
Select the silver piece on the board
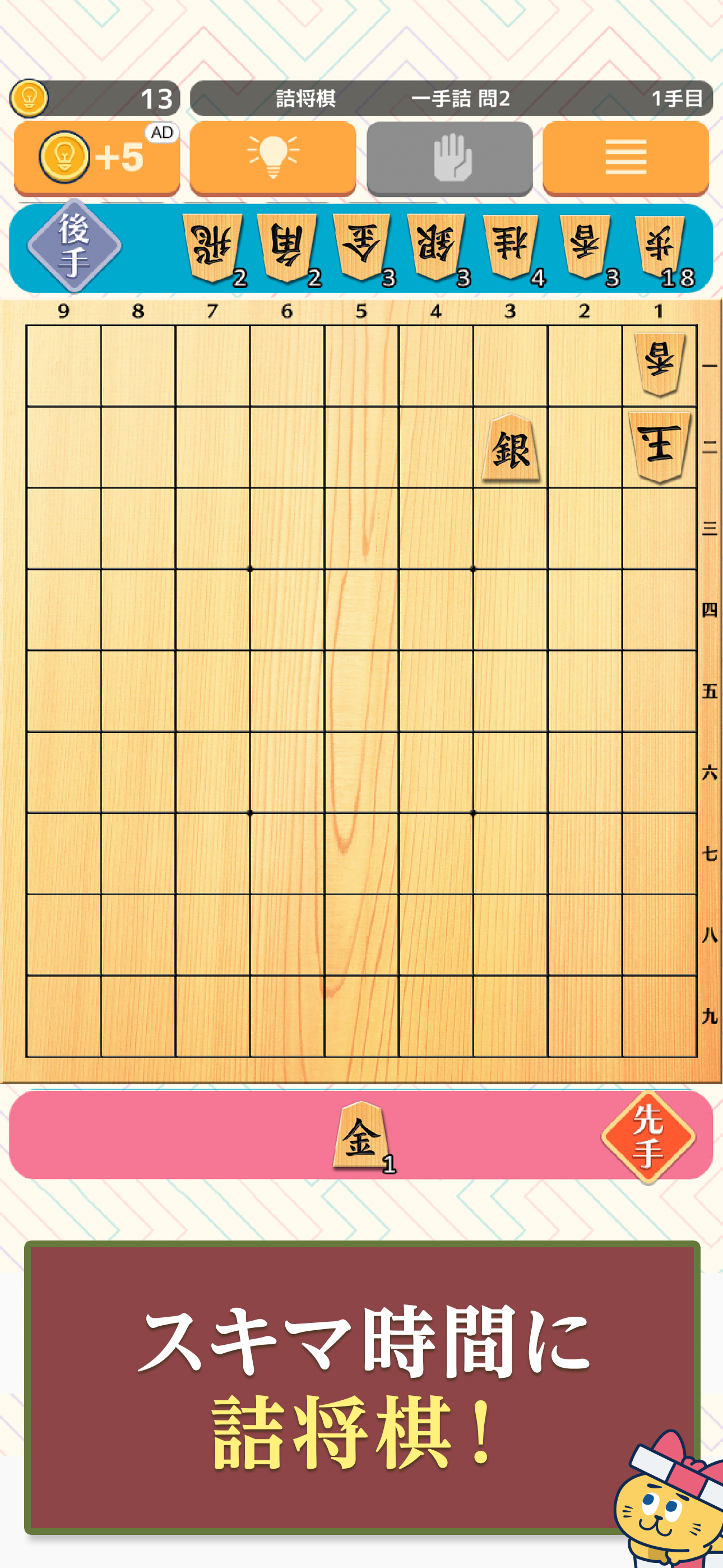511,449
